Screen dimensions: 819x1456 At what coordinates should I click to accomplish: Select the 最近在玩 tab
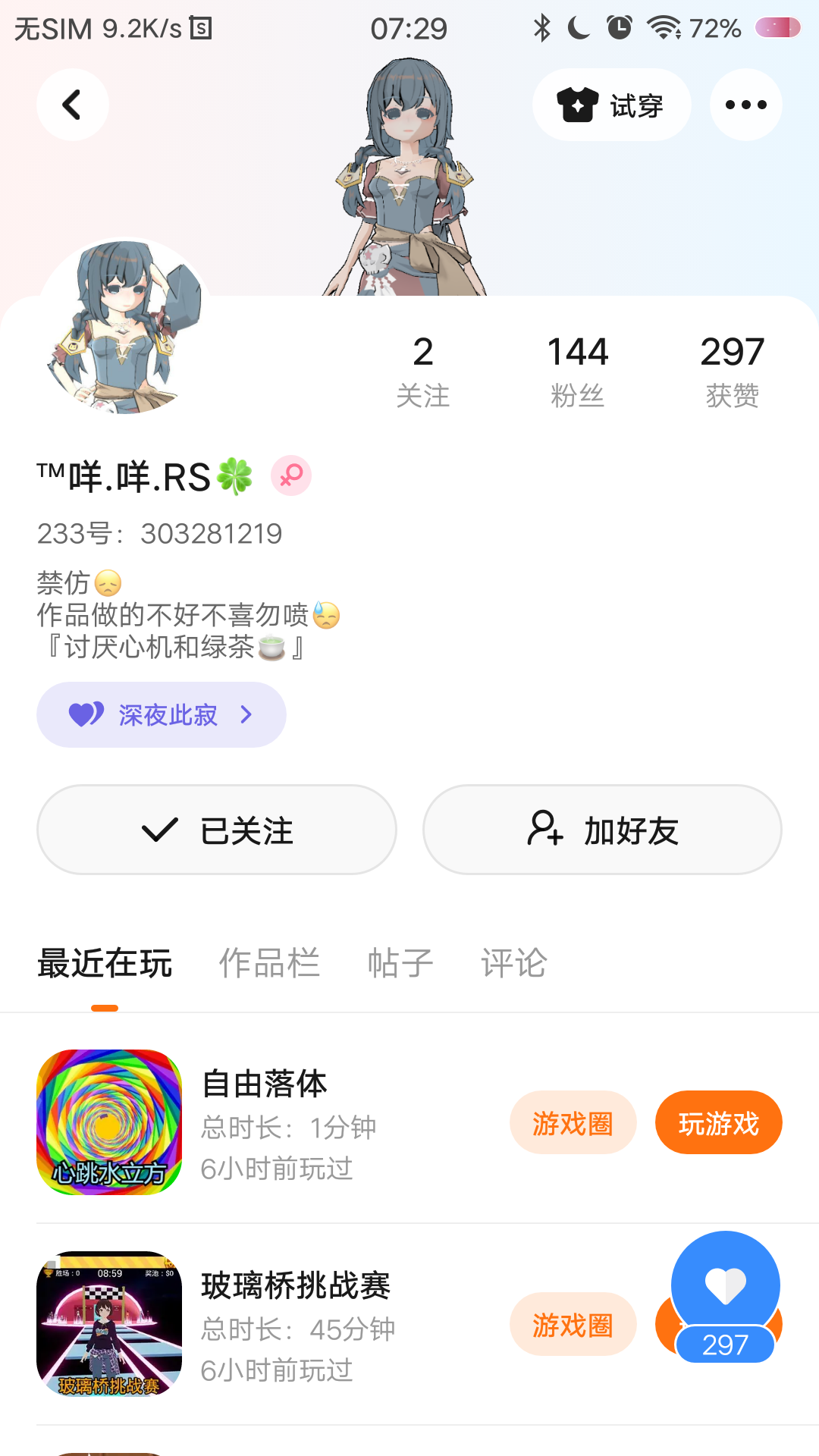pos(105,964)
